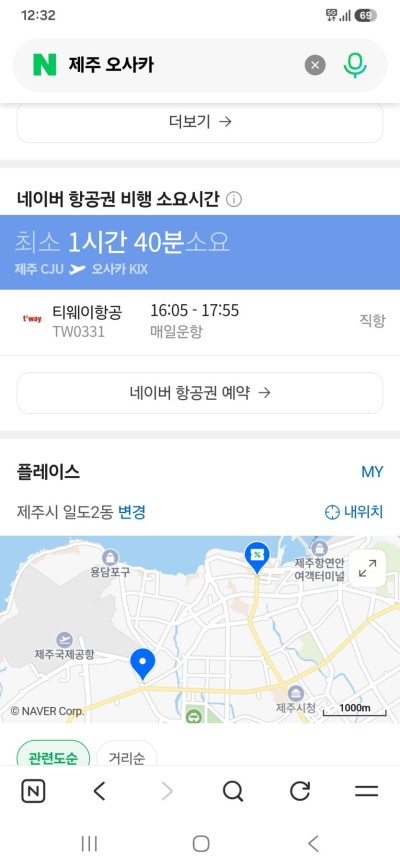
Task: Tap the search field showing 제주 오사카
Action: click(183, 65)
